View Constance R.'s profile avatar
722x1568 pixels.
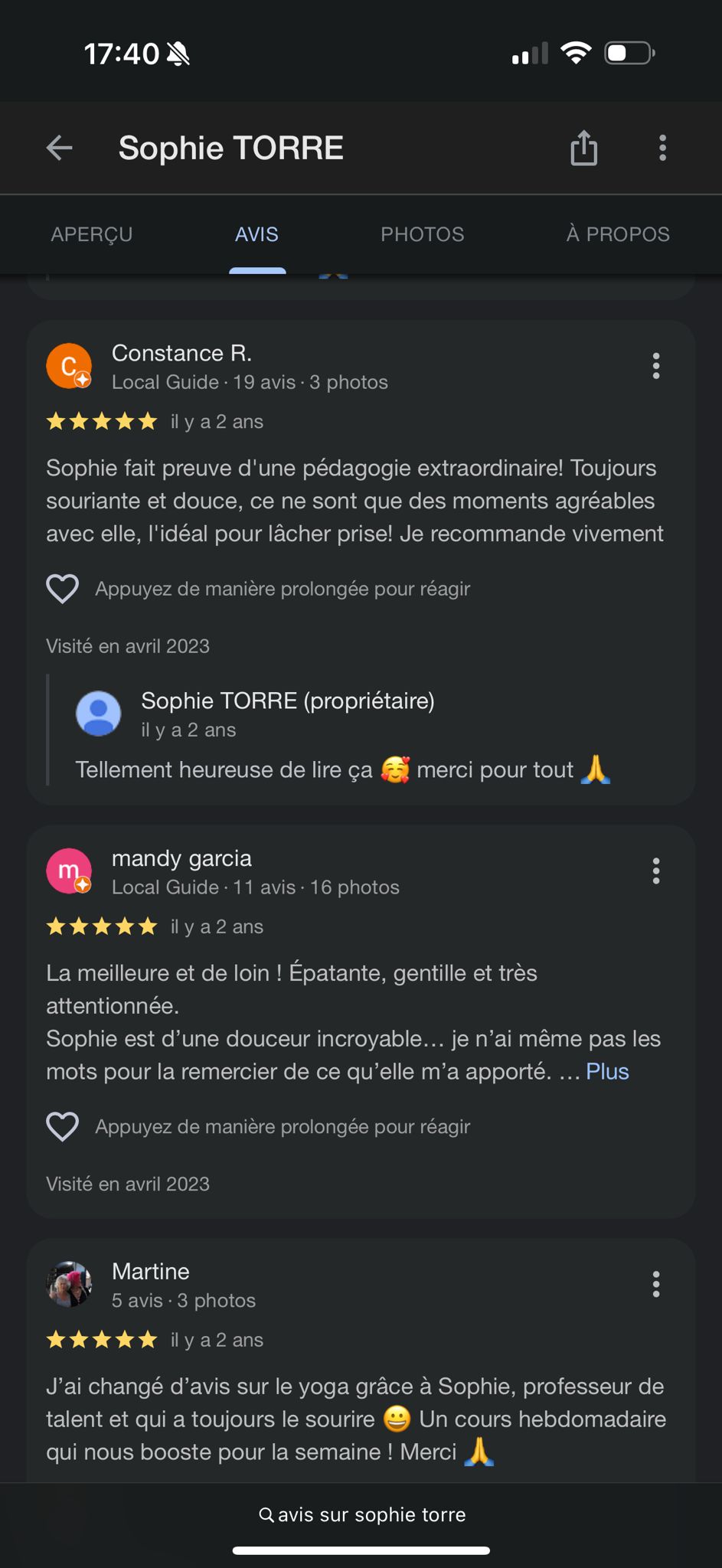point(69,366)
